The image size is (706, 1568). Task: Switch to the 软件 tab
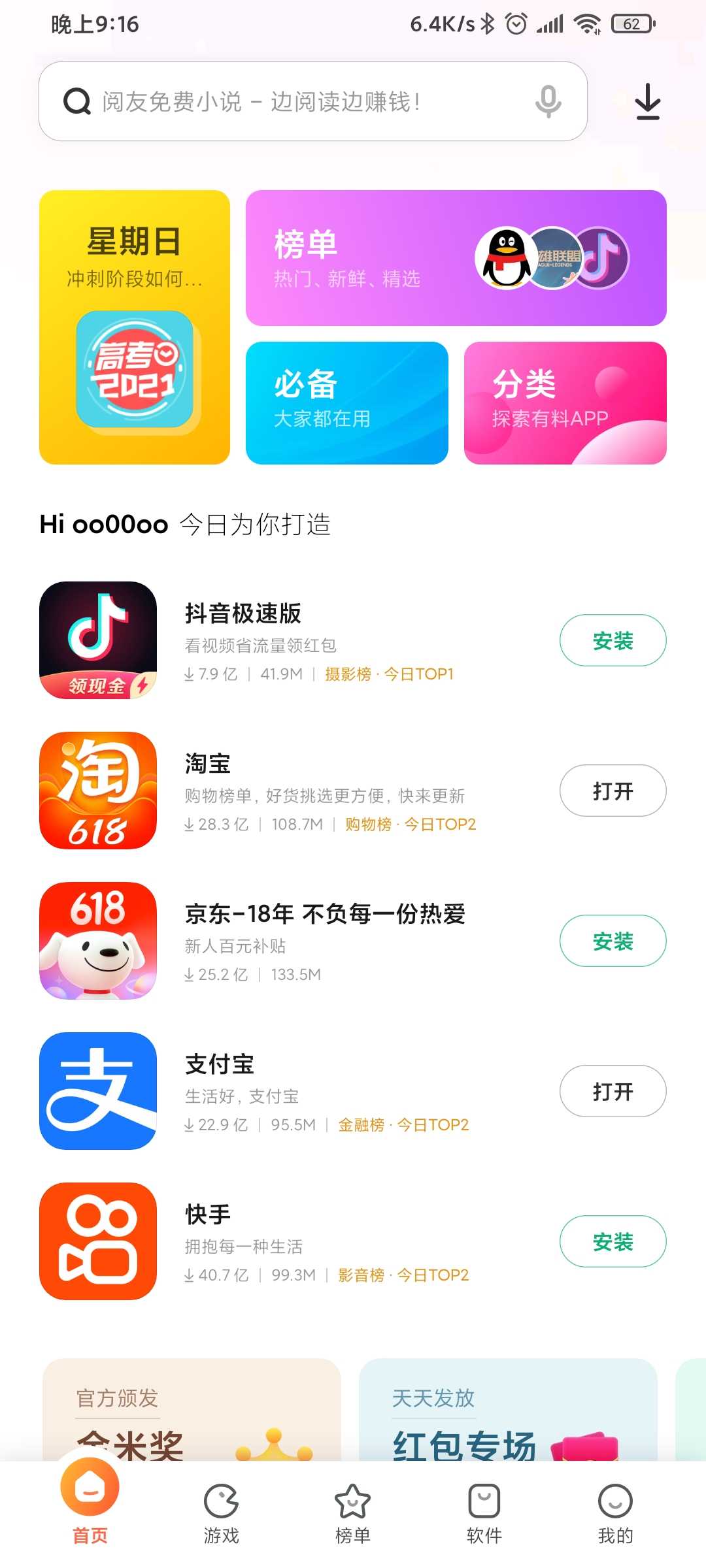click(484, 1513)
